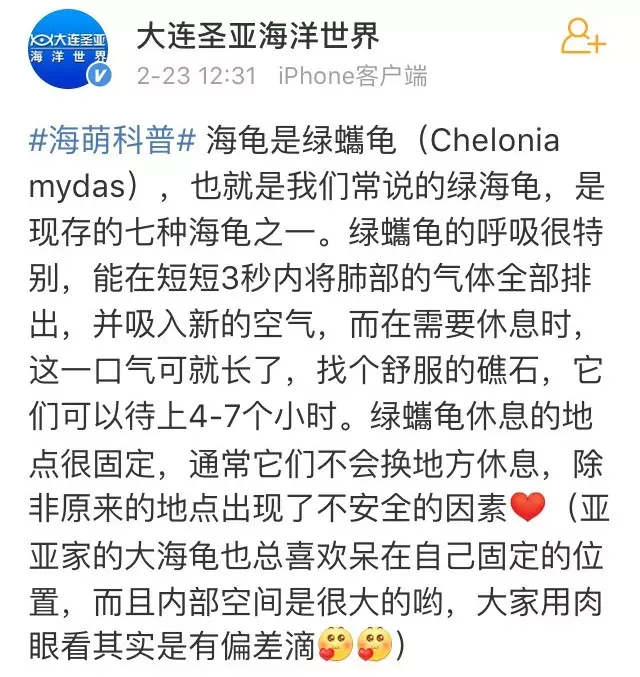
Task: Open the #海萌科普# hashtag topic
Action: 111,140
